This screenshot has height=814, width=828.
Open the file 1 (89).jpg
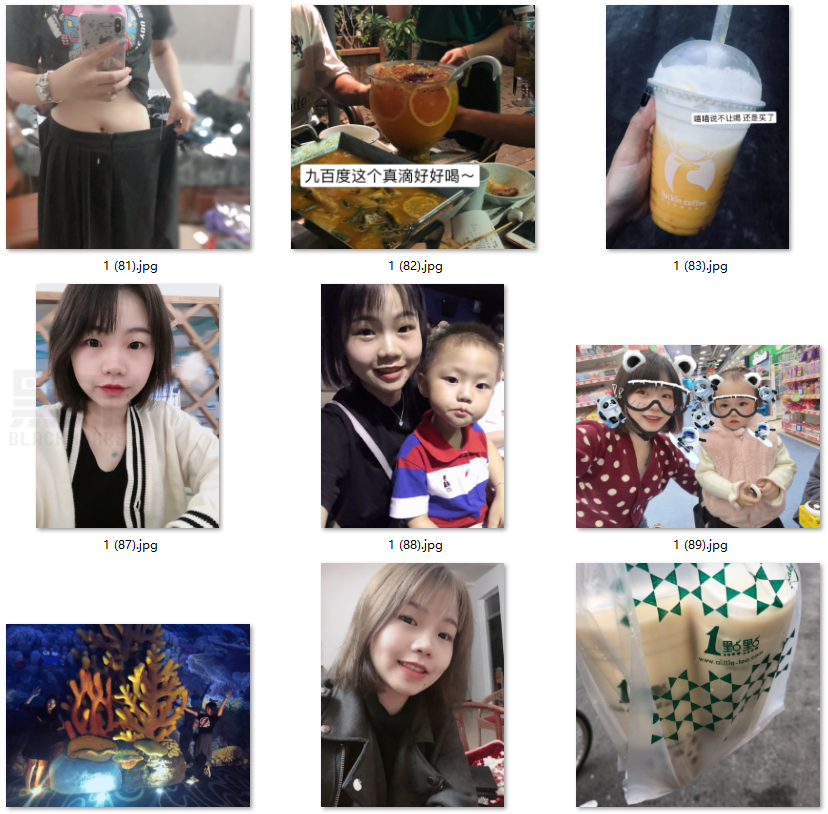click(697, 437)
